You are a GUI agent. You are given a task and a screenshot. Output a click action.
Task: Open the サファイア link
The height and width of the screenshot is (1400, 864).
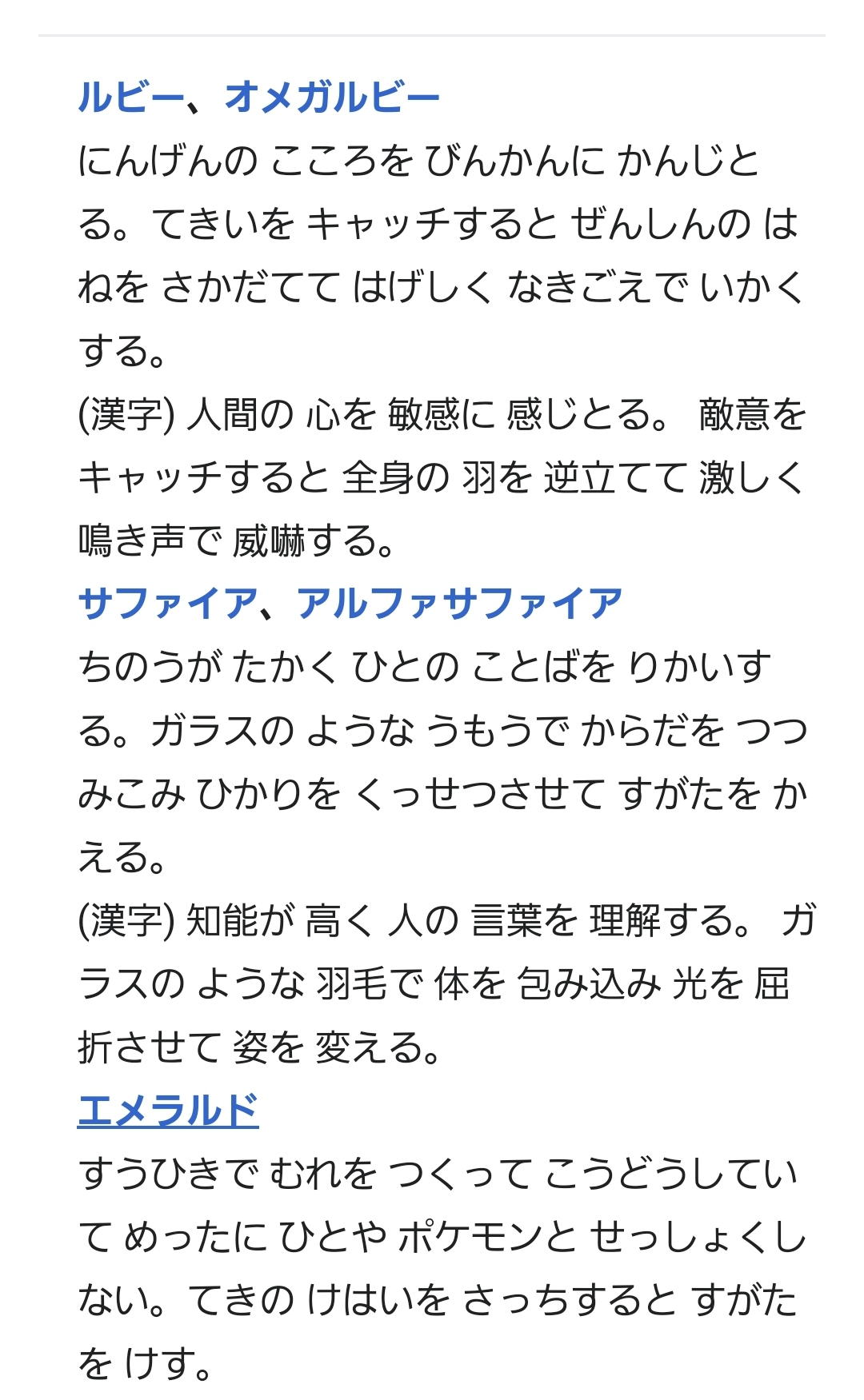click(168, 604)
